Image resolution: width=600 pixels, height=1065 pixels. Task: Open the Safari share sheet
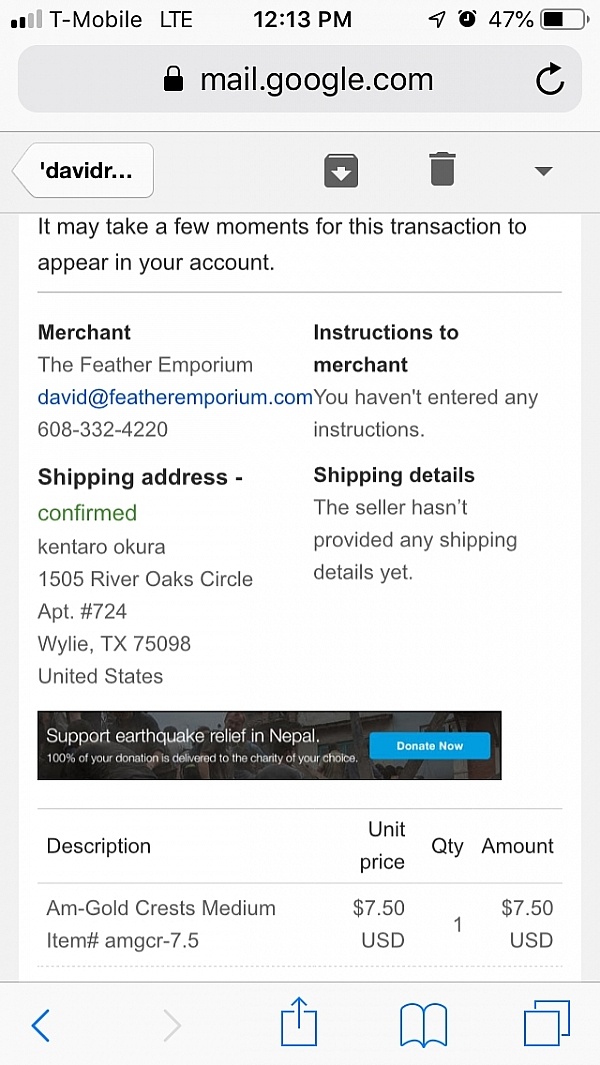click(x=300, y=1022)
